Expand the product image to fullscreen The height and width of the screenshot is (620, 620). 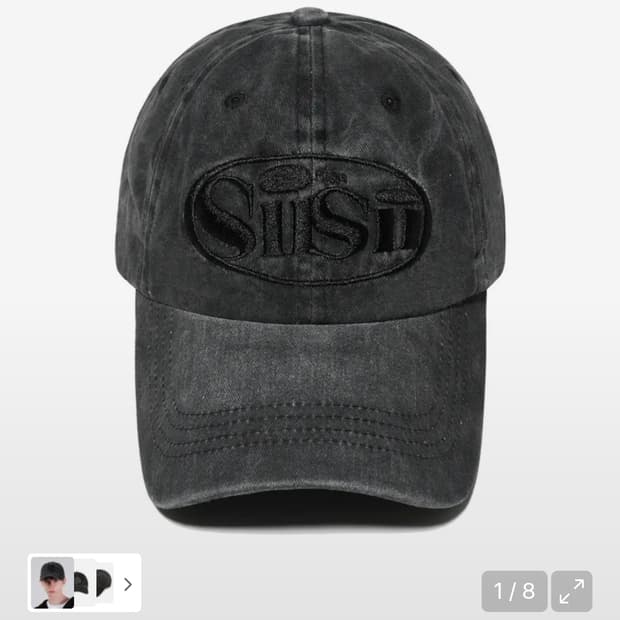571,591
